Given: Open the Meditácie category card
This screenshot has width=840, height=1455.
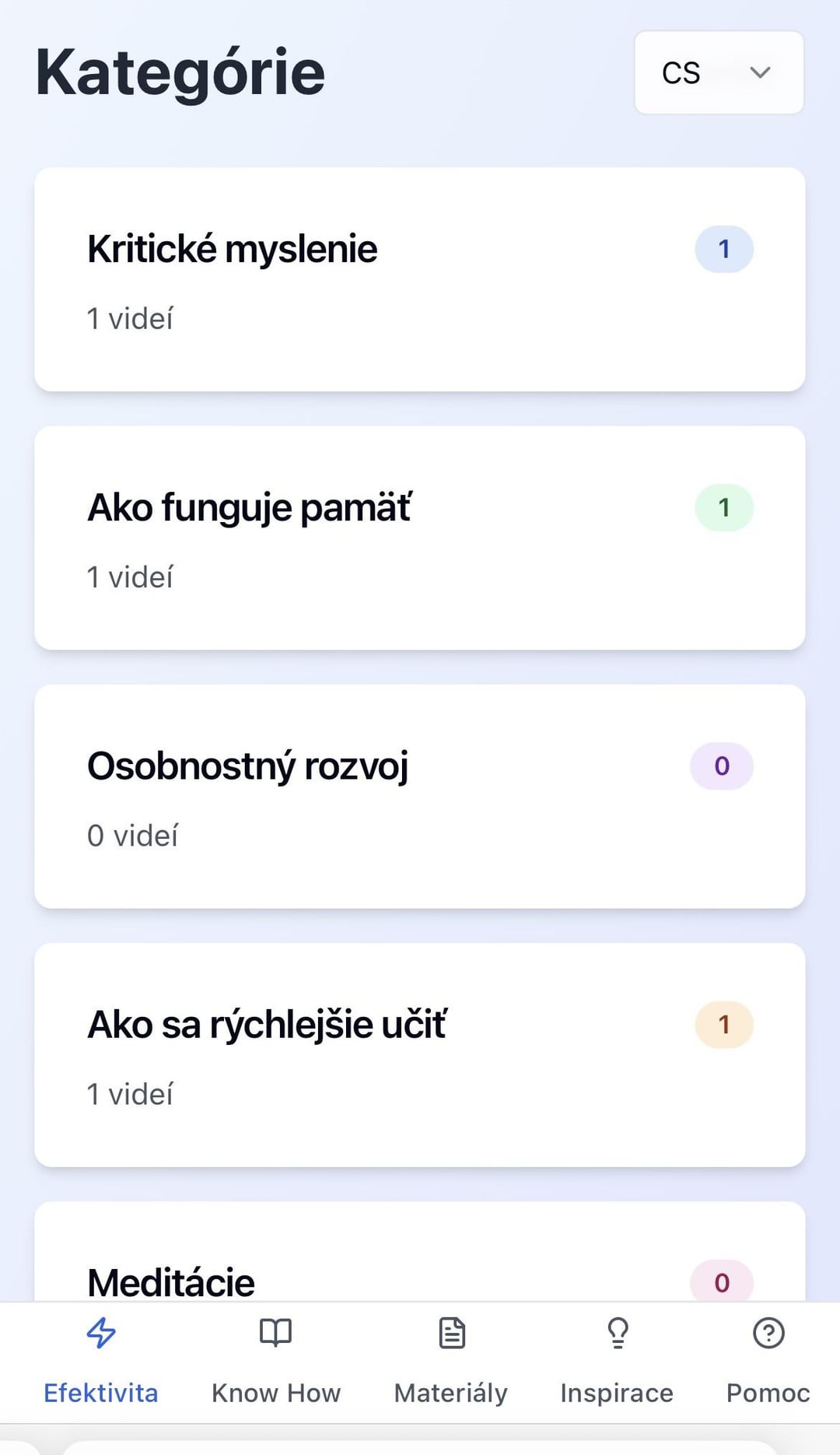Looking at the screenshot, I should (420, 1251).
